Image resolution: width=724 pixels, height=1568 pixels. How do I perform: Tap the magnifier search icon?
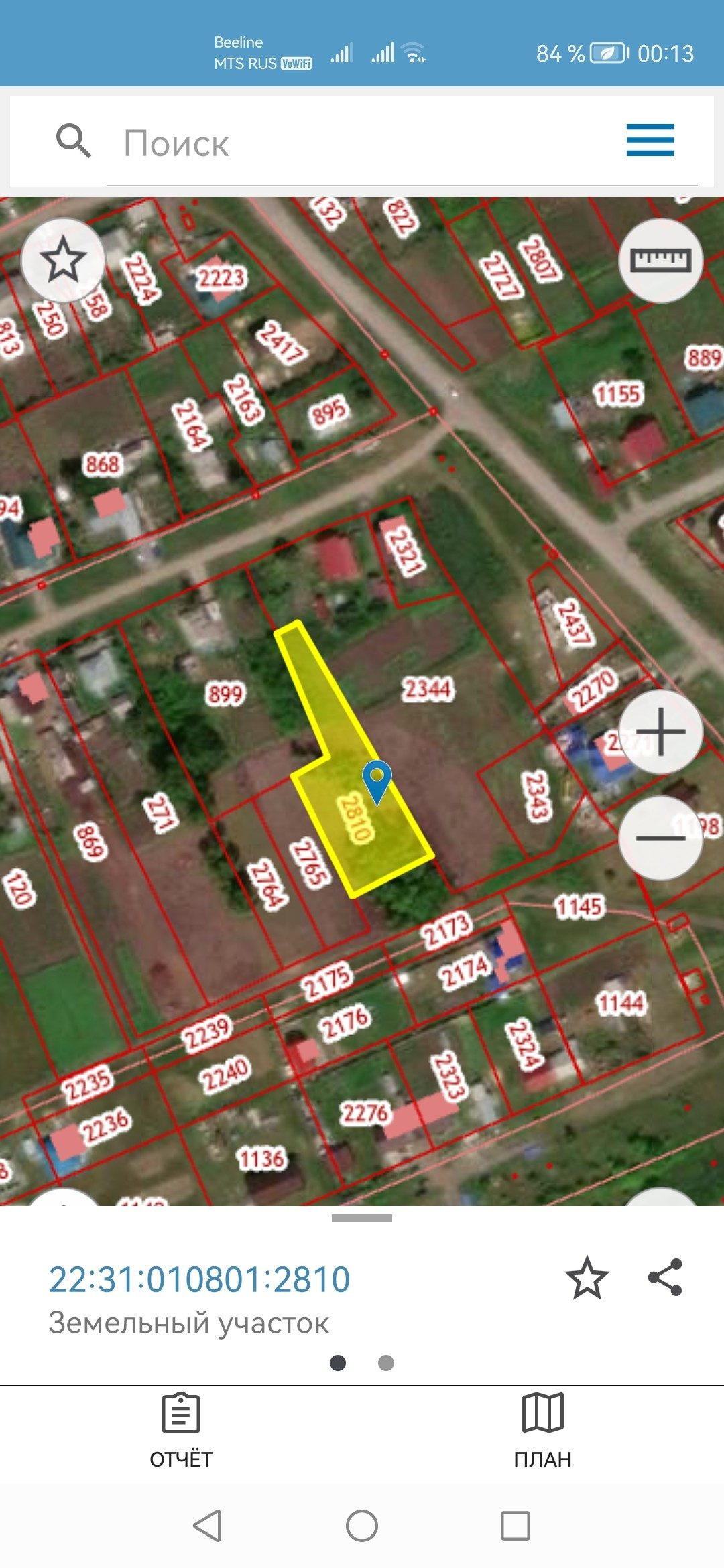pyautogui.click(x=73, y=141)
